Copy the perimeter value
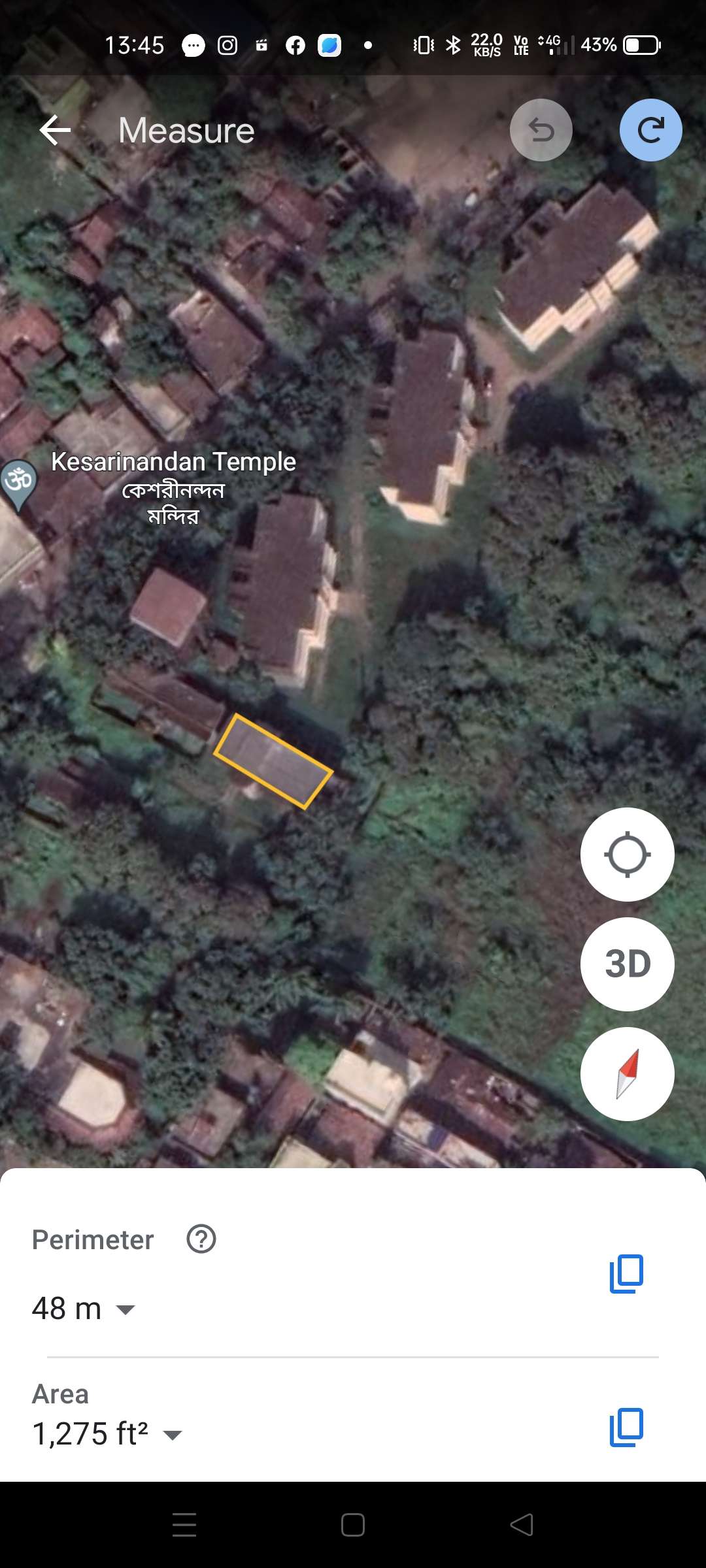 pyautogui.click(x=626, y=1273)
